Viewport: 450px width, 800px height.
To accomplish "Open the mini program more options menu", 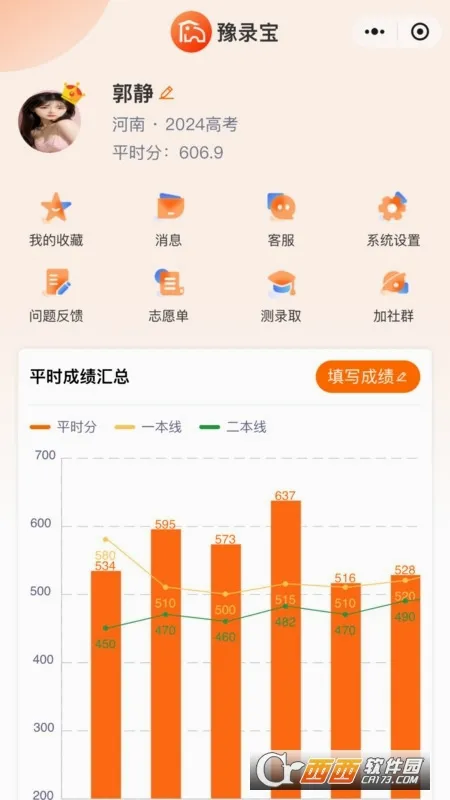I will point(374,32).
